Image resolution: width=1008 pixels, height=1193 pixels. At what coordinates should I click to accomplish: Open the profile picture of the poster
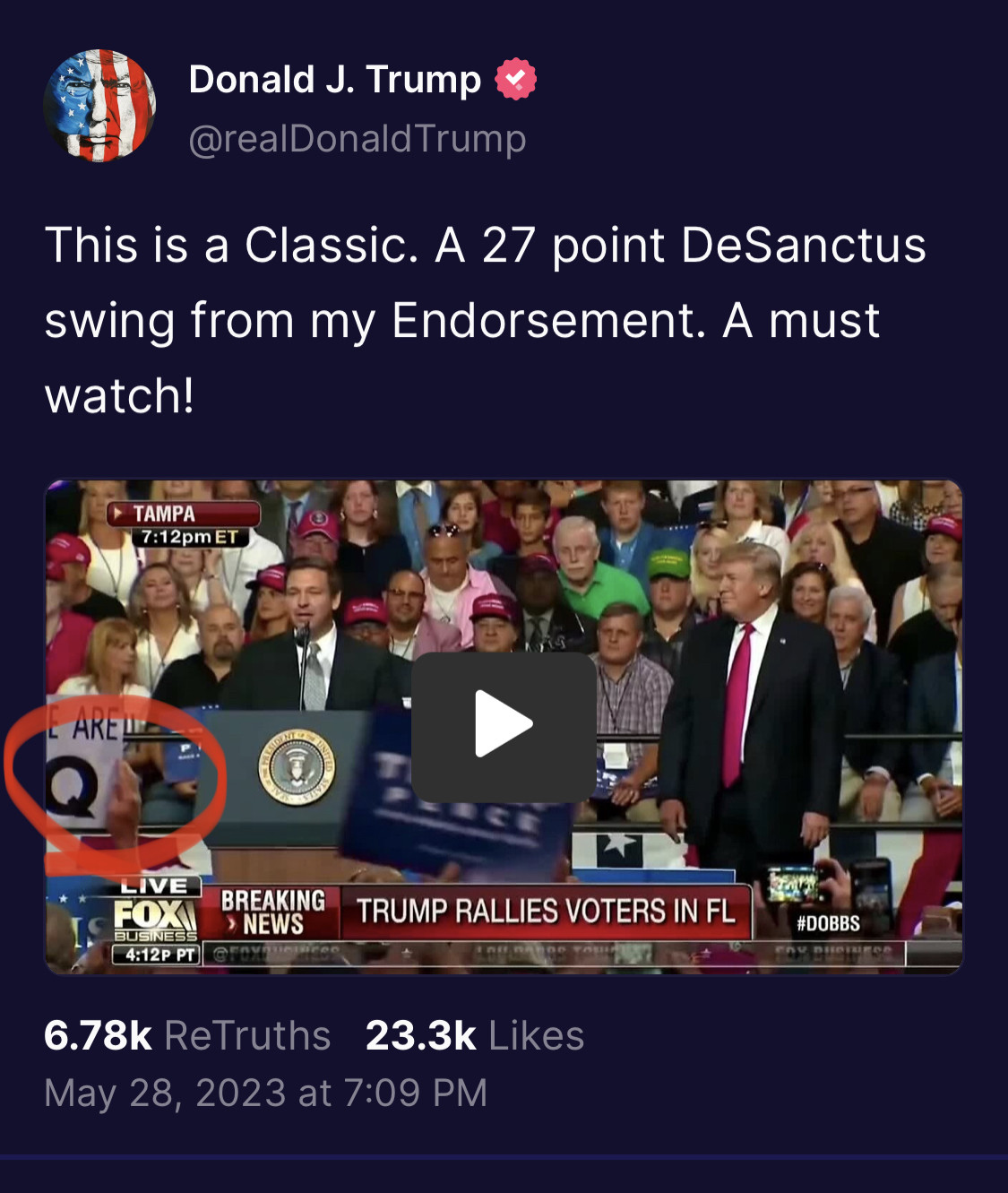[99, 106]
